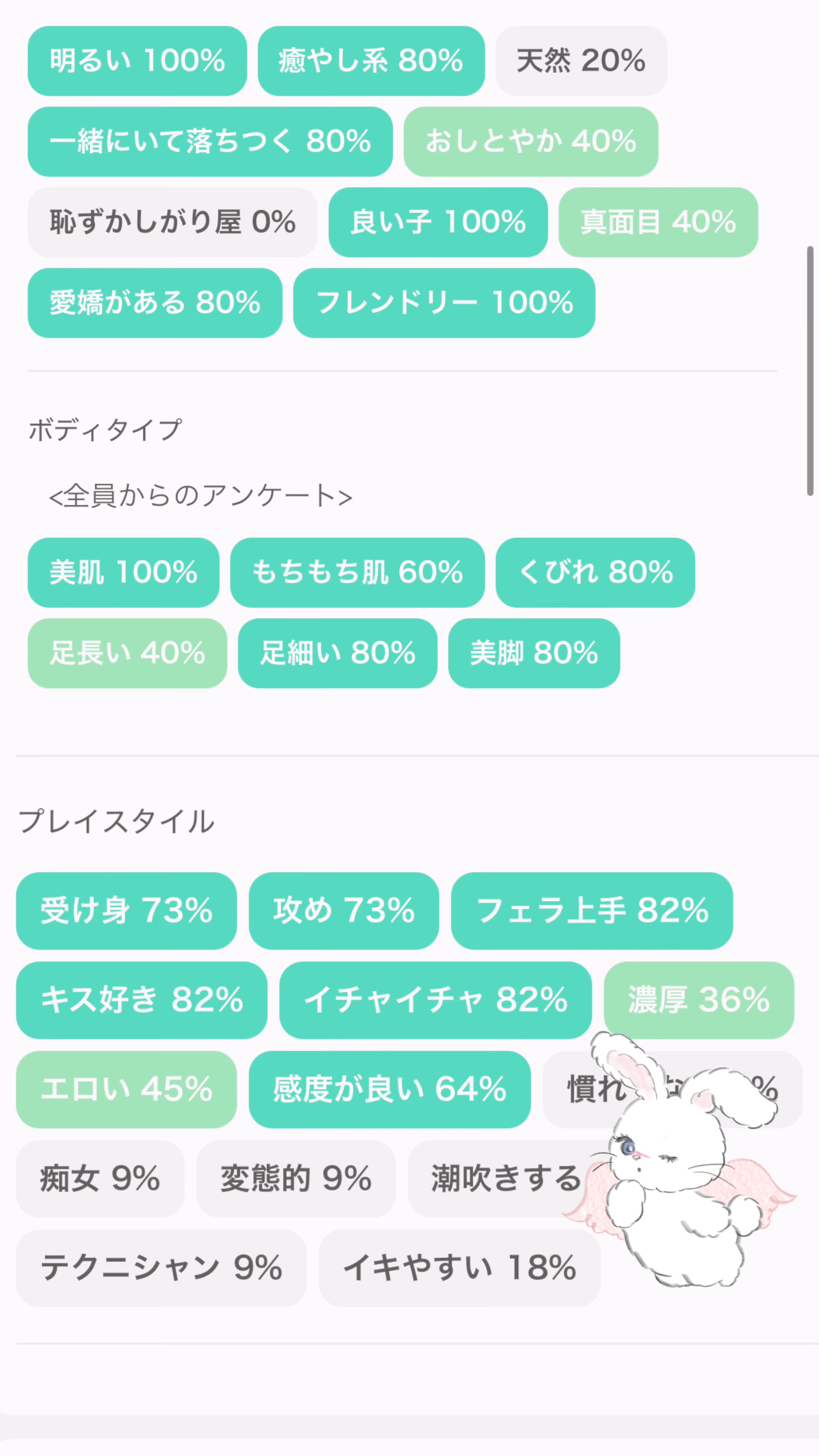
Task: Select the フレンドリー 100% chip
Action: (x=444, y=303)
